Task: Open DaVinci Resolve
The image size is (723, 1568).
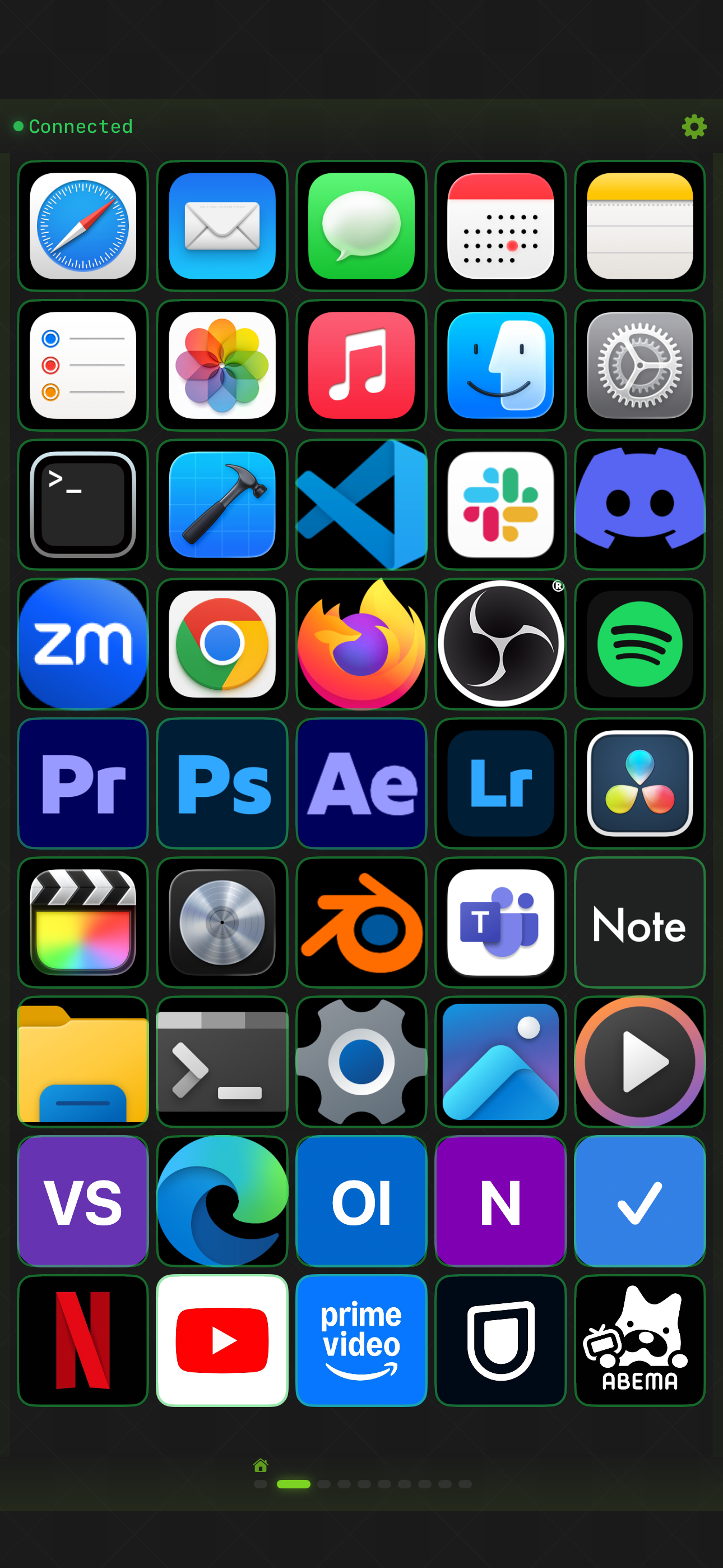Action: tap(640, 783)
